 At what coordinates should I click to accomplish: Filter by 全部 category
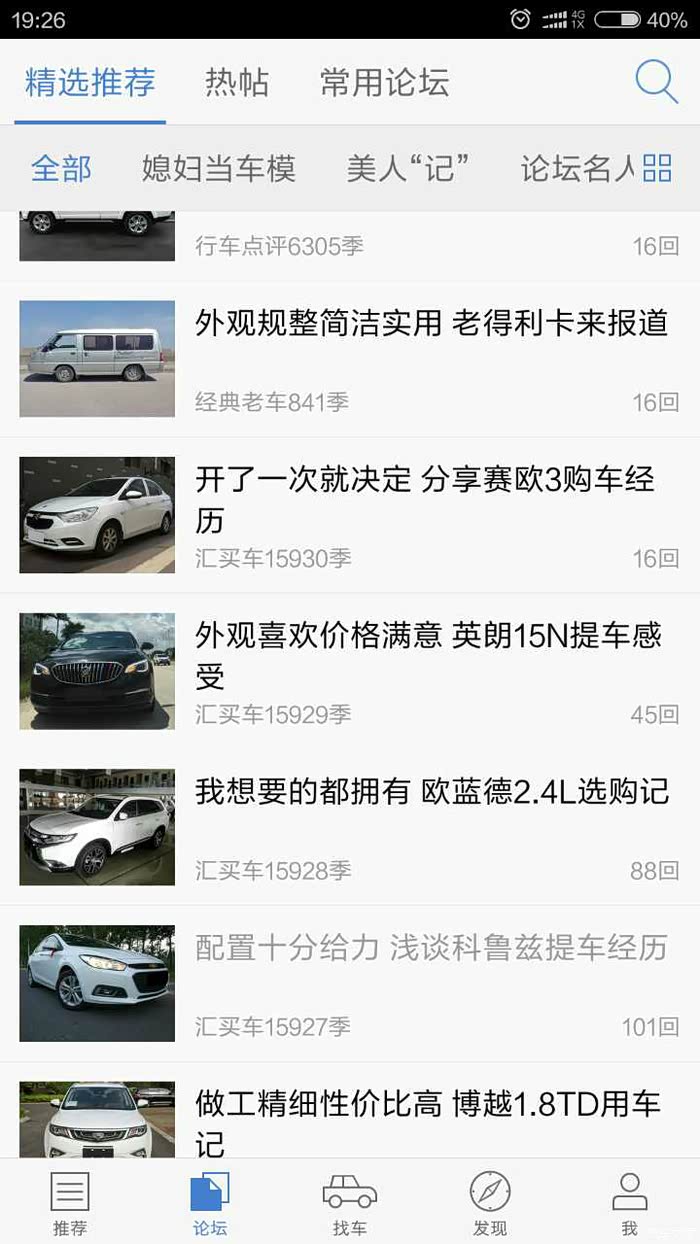pos(61,168)
